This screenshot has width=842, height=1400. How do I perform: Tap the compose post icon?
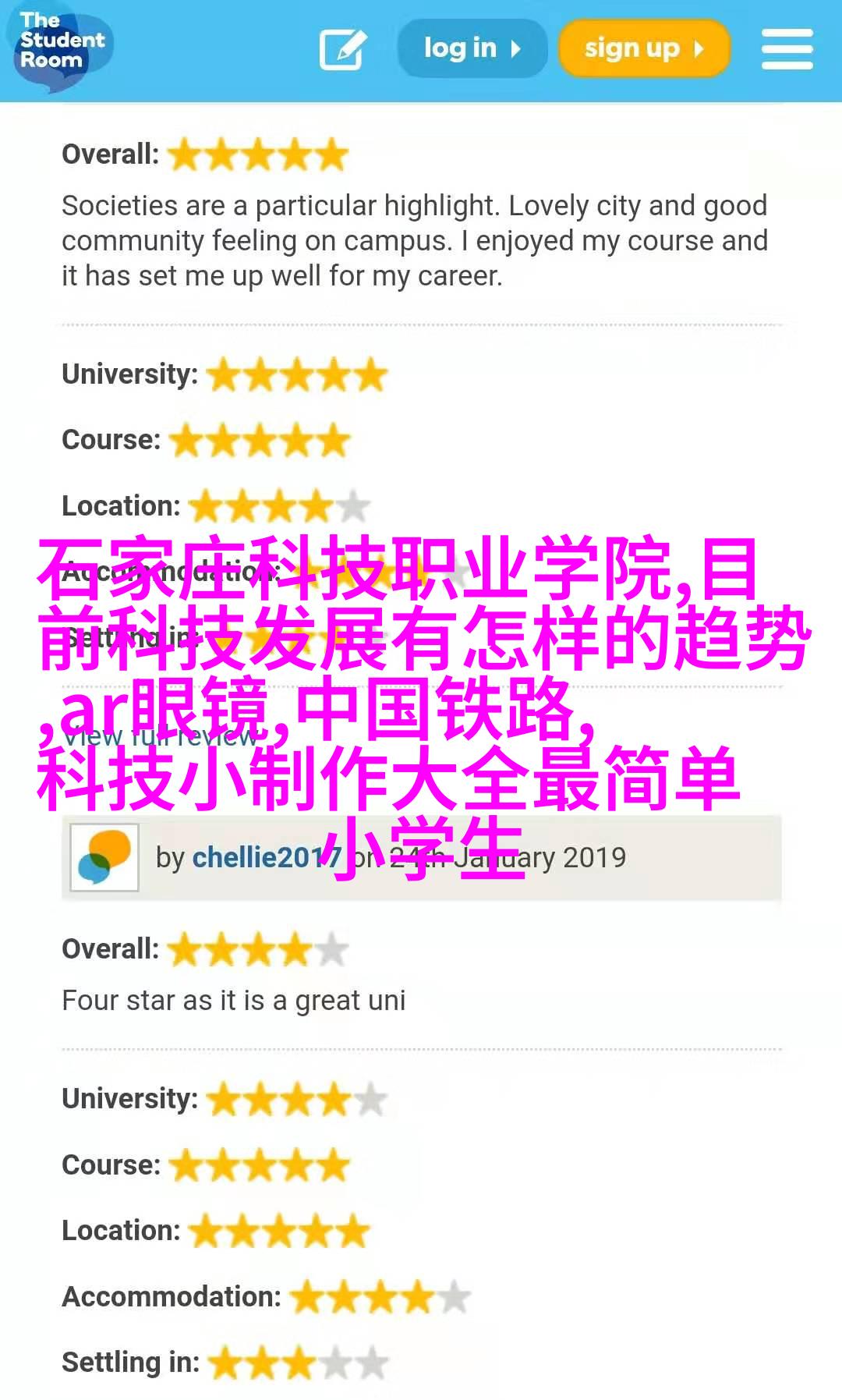point(342,49)
